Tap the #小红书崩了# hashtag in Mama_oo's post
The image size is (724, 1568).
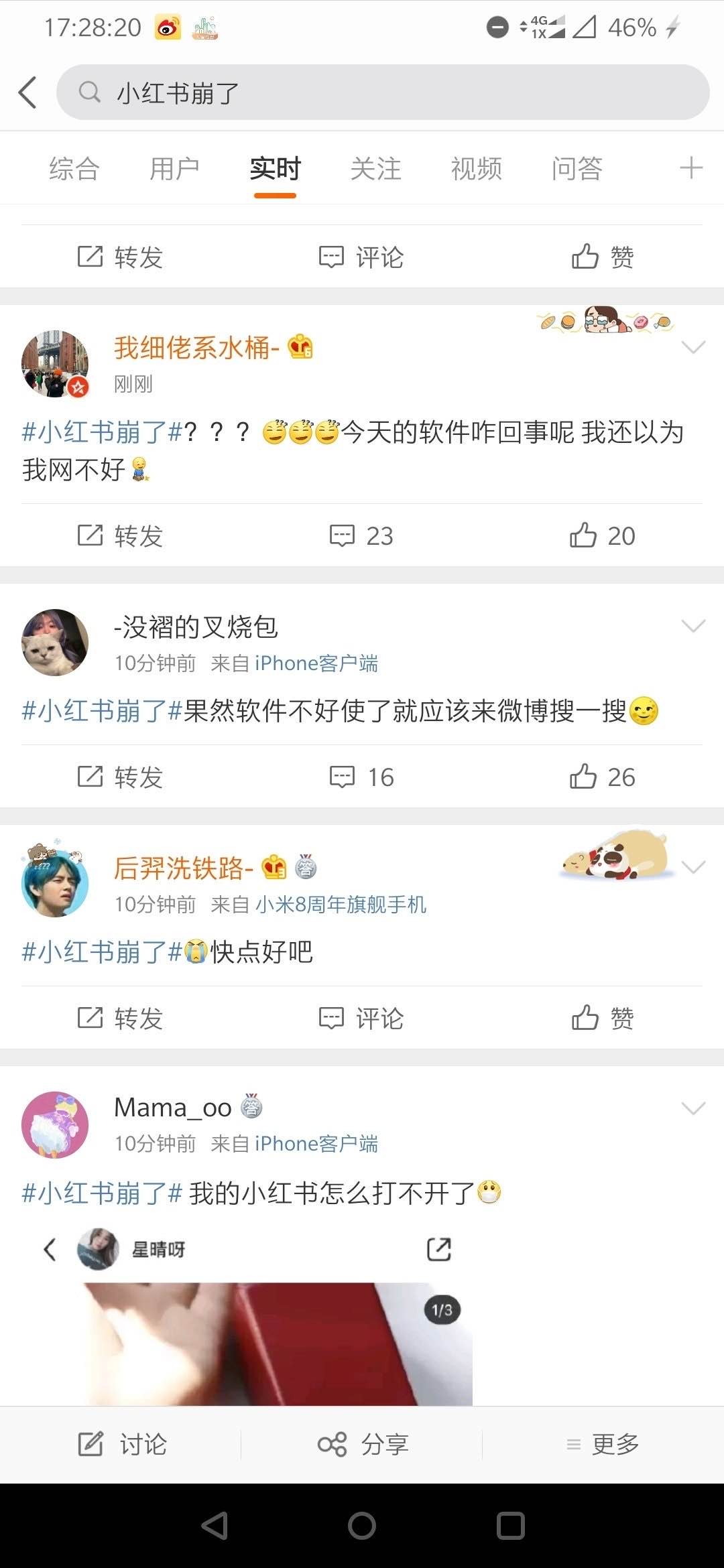[x=102, y=1193]
